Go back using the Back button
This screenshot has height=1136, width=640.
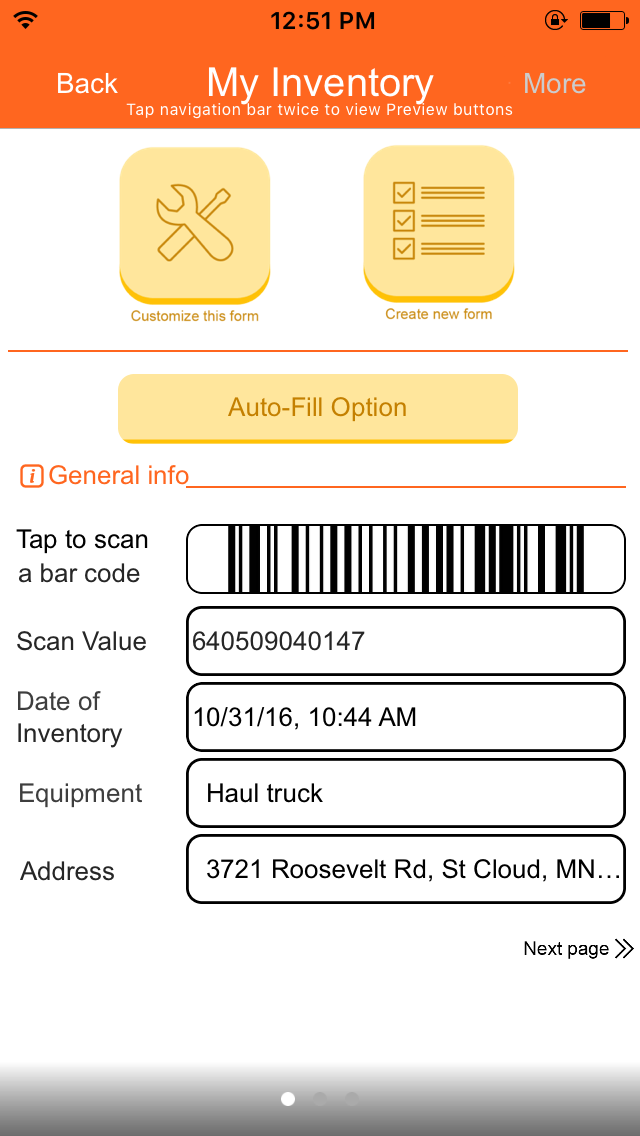87,83
